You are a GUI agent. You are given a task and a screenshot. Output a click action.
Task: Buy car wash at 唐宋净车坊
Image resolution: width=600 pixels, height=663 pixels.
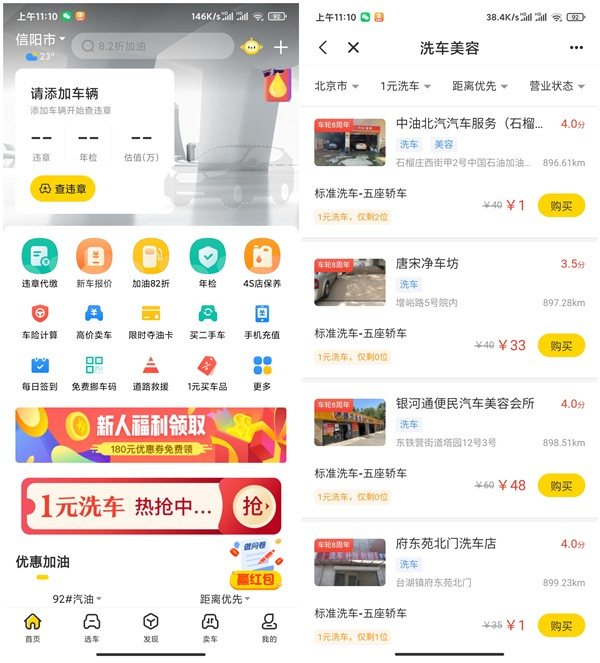click(x=561, y=346)
